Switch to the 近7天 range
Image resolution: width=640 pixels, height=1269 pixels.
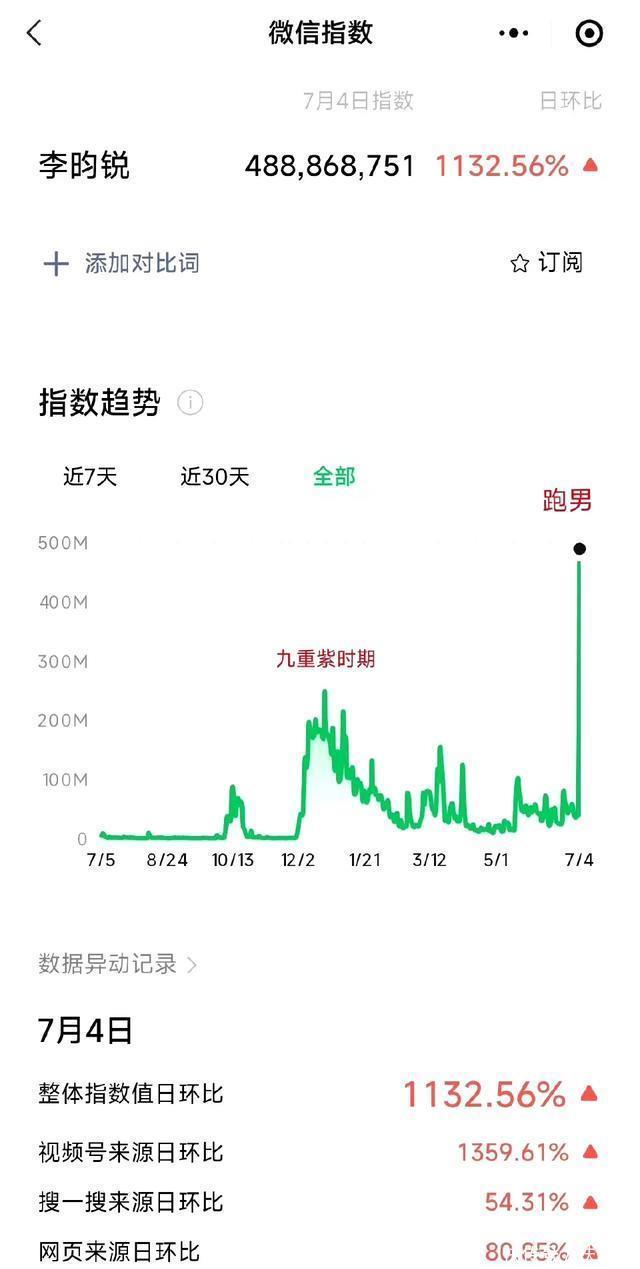90,477
